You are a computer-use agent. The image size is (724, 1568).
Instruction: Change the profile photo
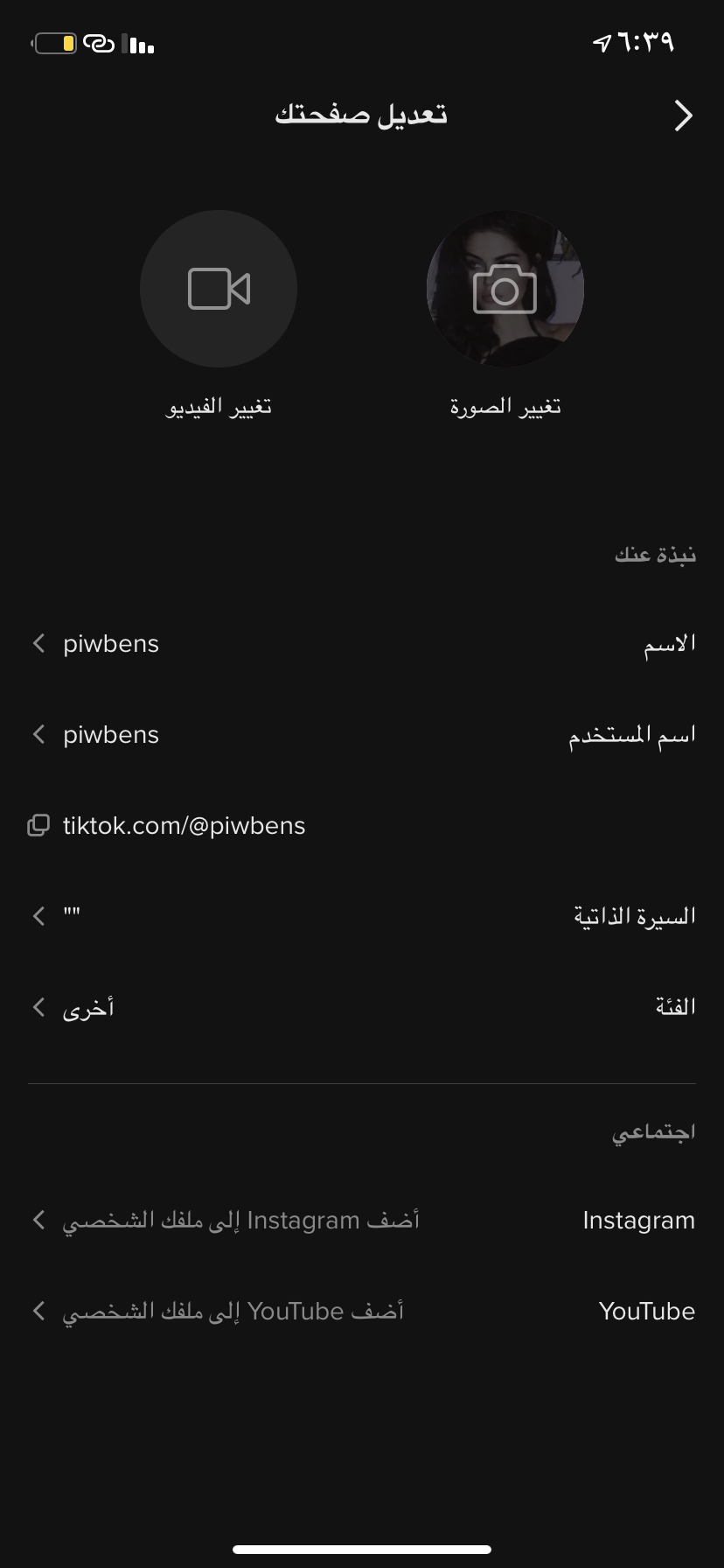(x=505, y=289)
